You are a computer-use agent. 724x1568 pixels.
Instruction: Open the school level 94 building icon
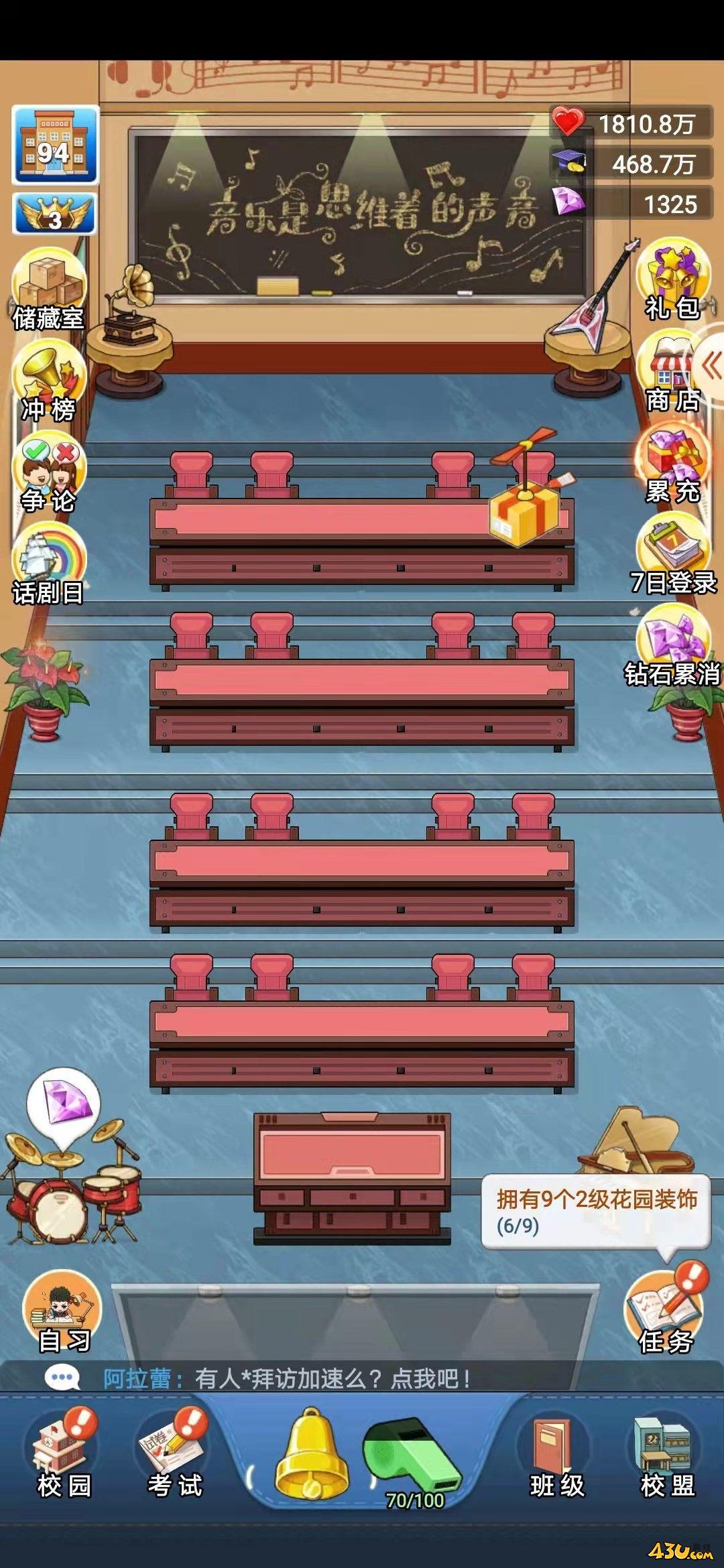coord(55,145)
